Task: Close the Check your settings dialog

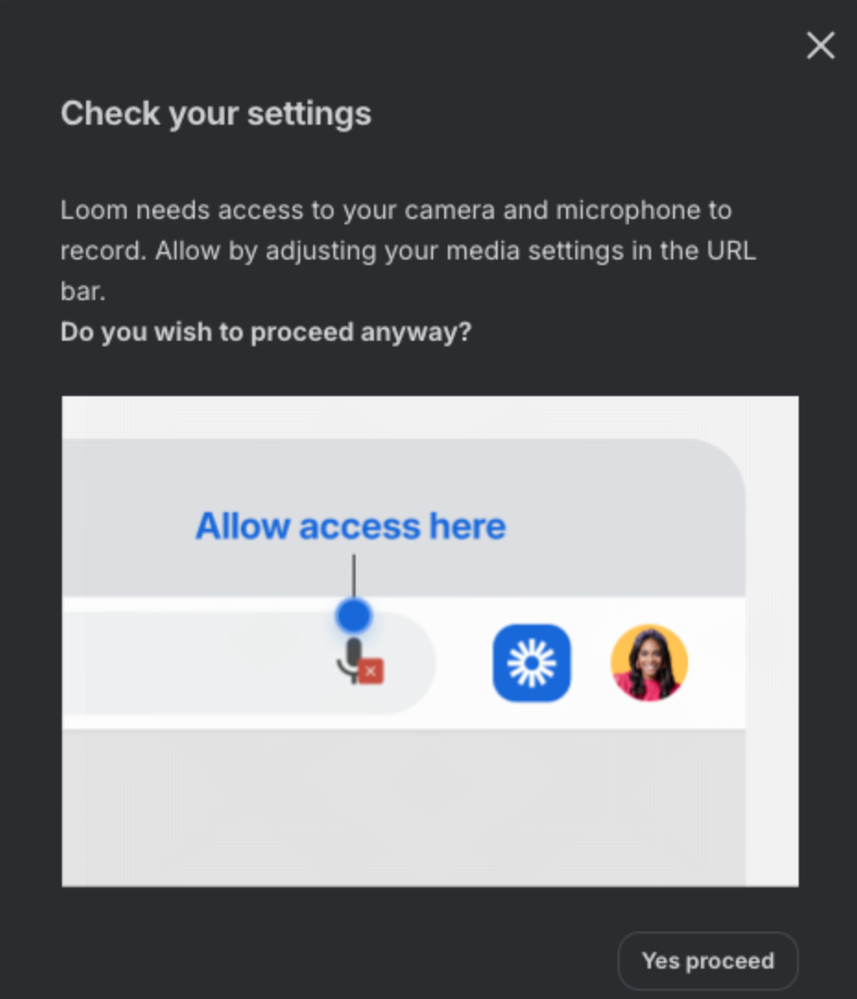Action: [820, 45]
